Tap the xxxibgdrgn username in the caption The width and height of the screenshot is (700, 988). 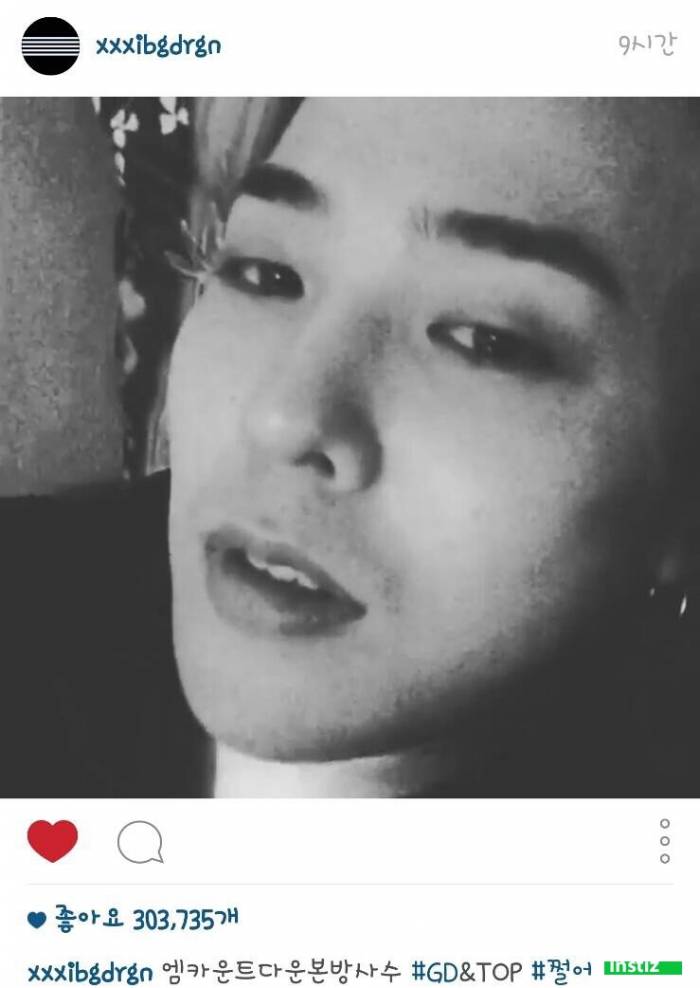tap(90, 971)
